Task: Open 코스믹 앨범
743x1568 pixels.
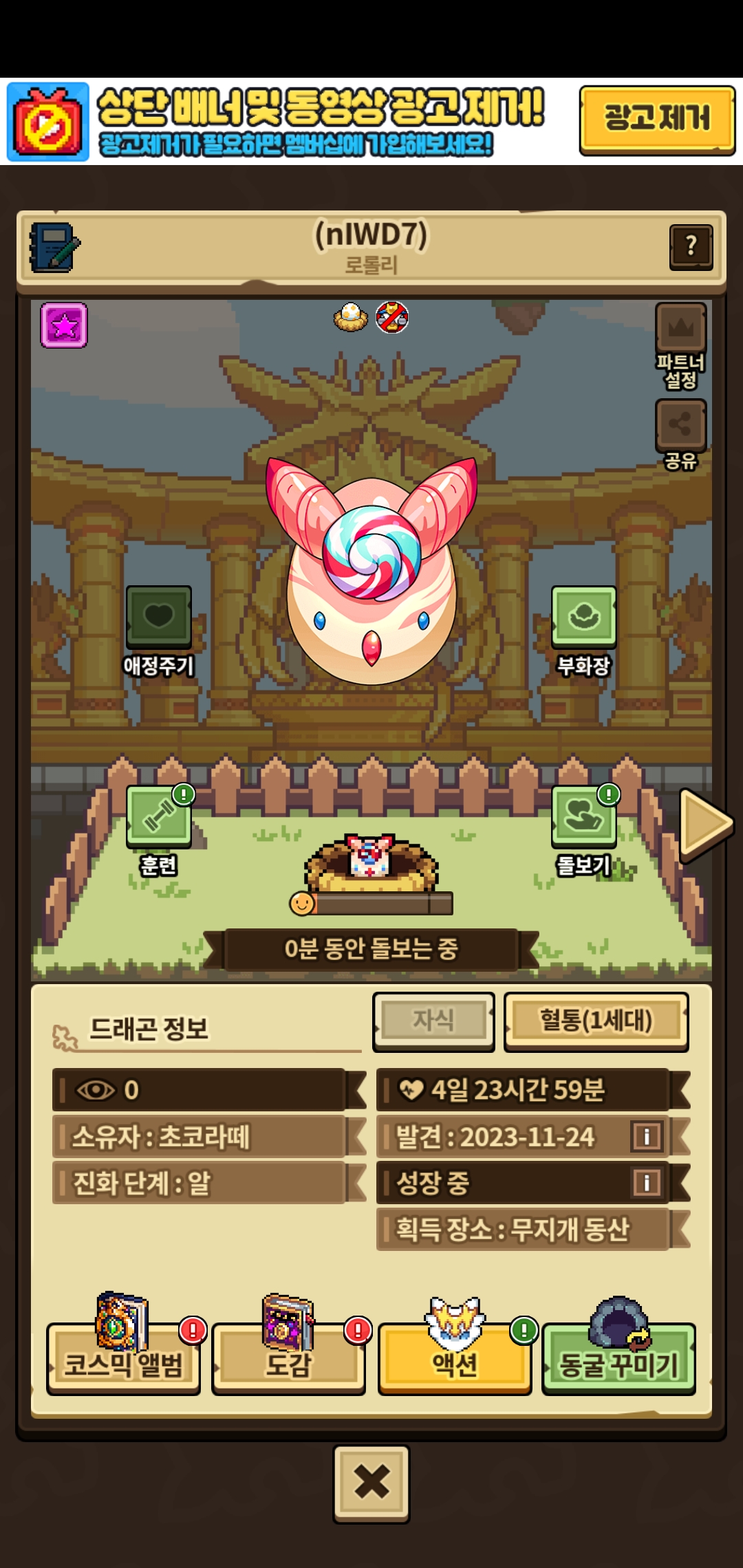Action: [x=124, y=1358]
